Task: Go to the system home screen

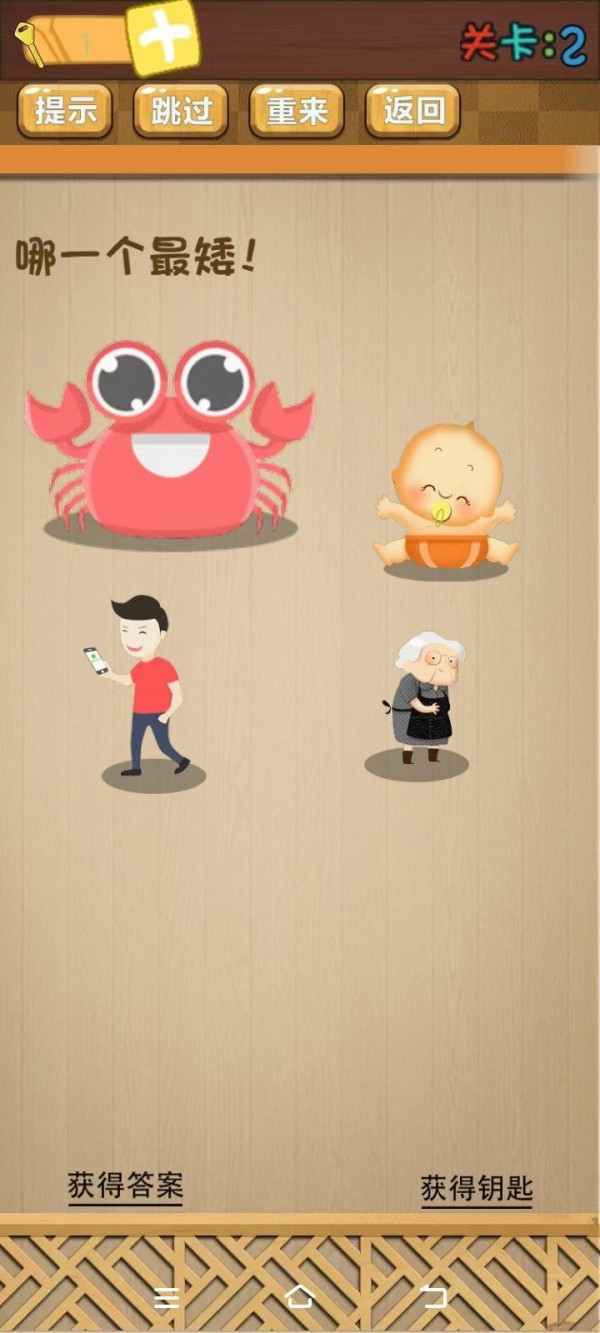Action: 300,1297
